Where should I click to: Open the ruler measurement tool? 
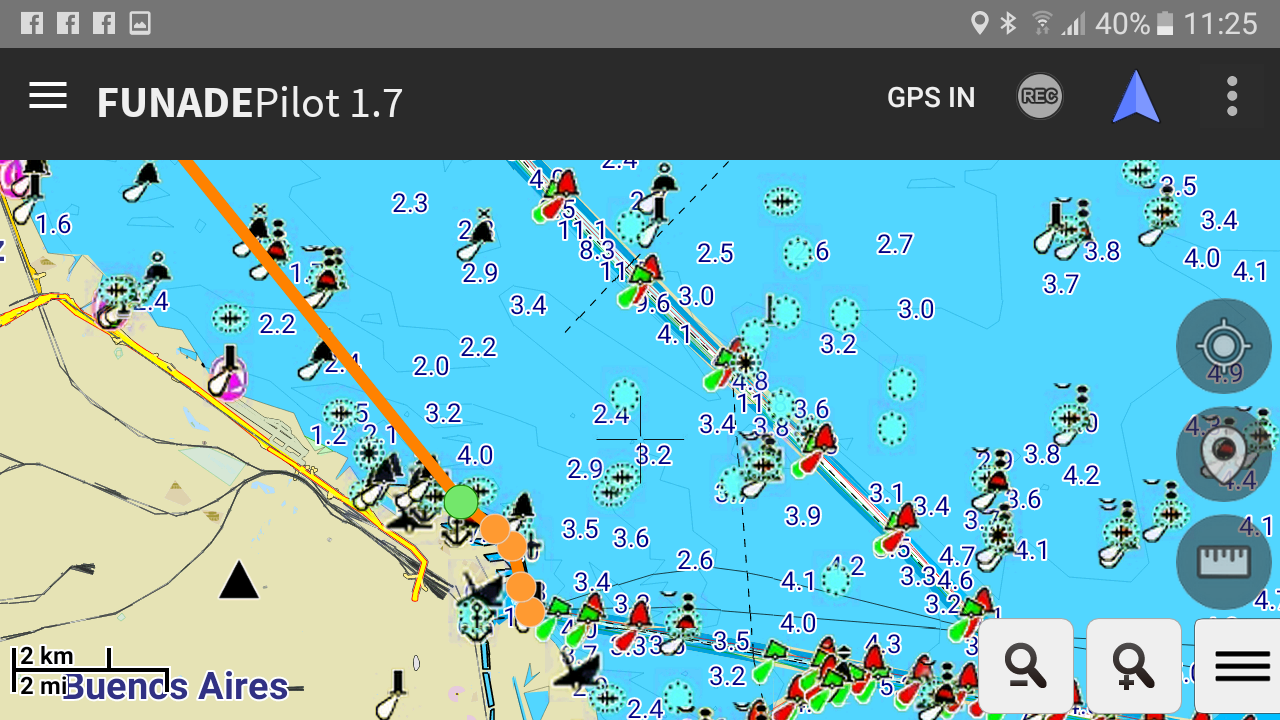click(x=1223, y=562)
